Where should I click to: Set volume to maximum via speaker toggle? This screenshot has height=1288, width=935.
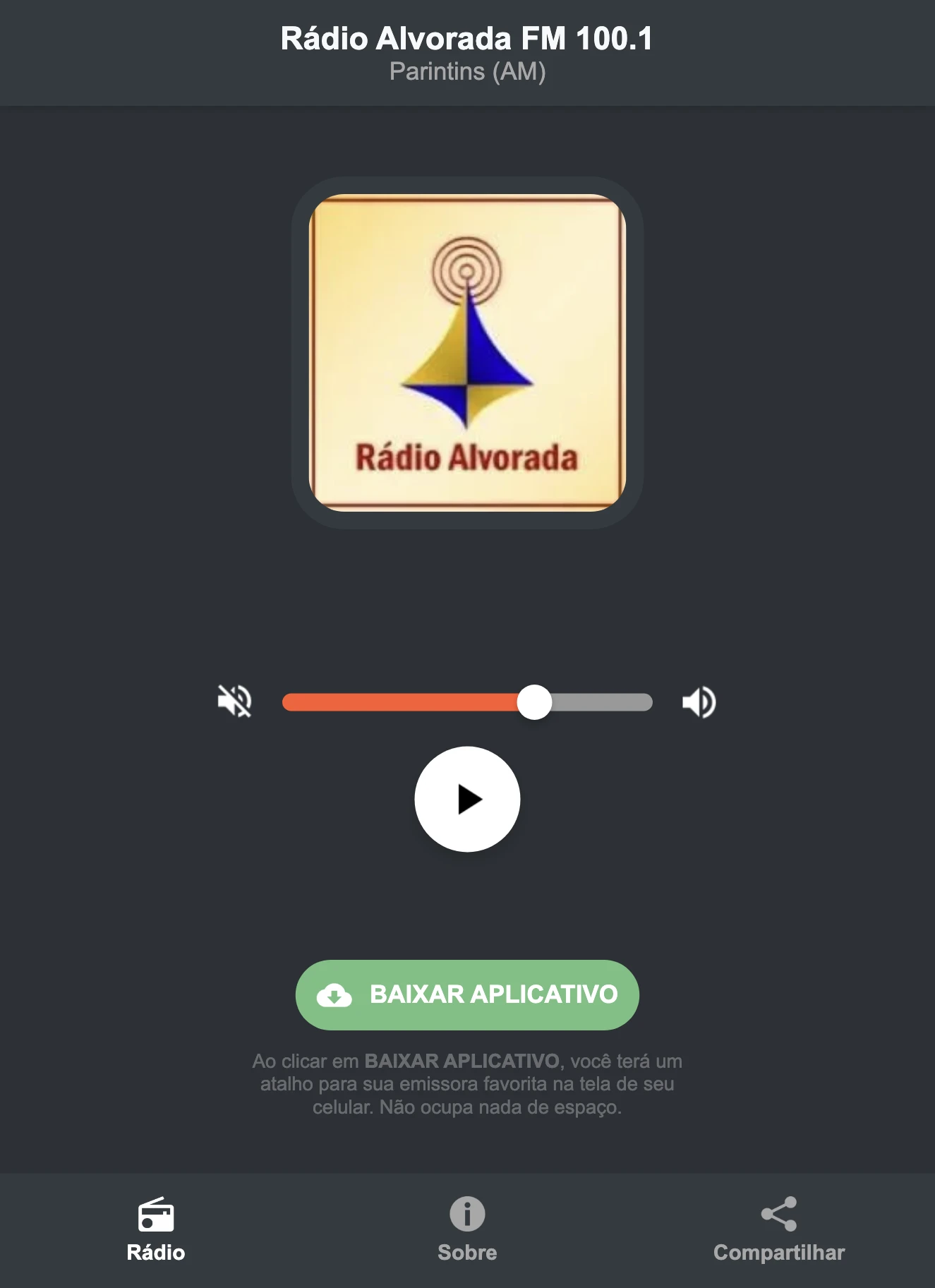click(699, 702)
